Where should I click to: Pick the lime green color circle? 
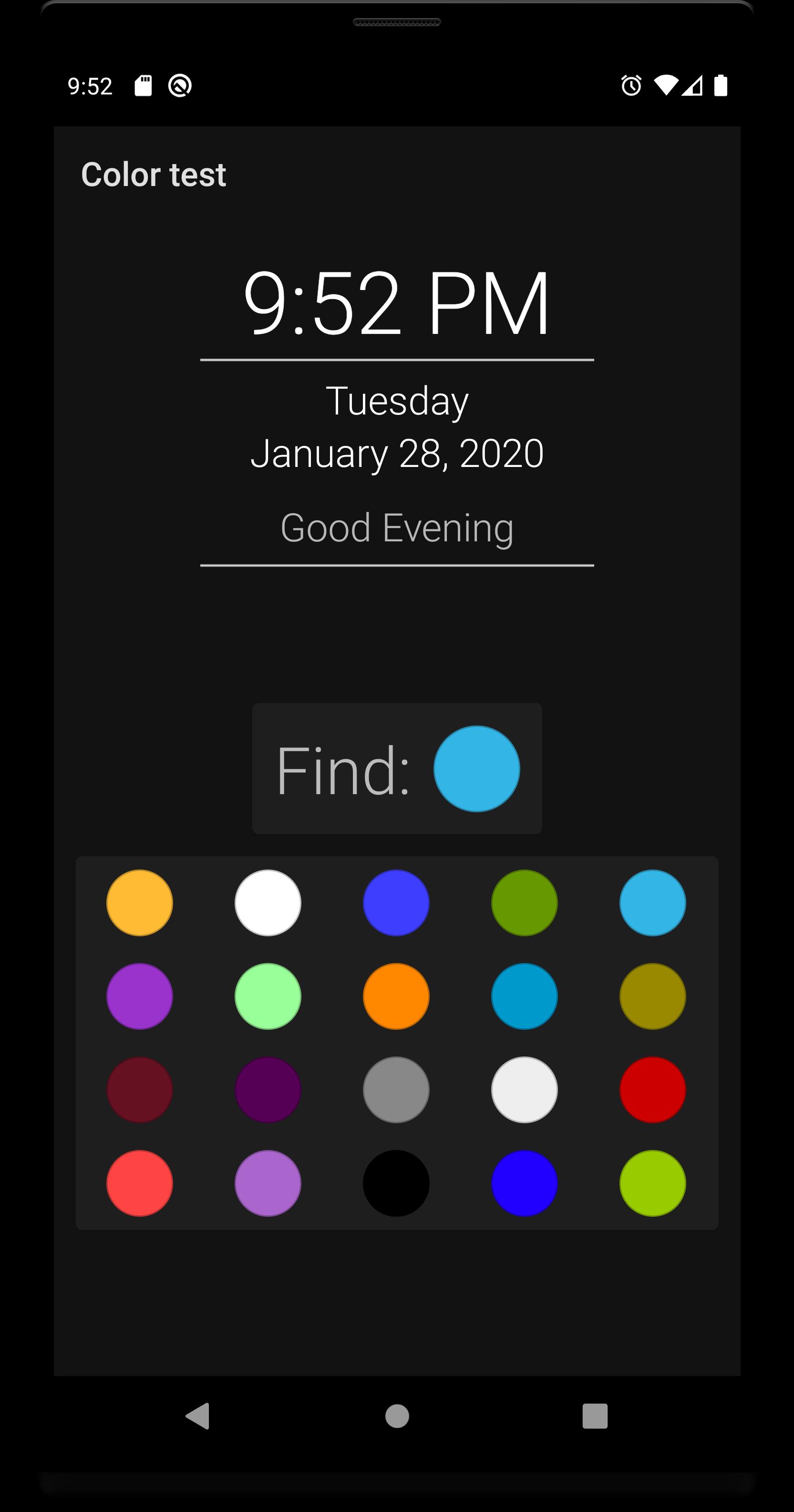coord(652,1183)
